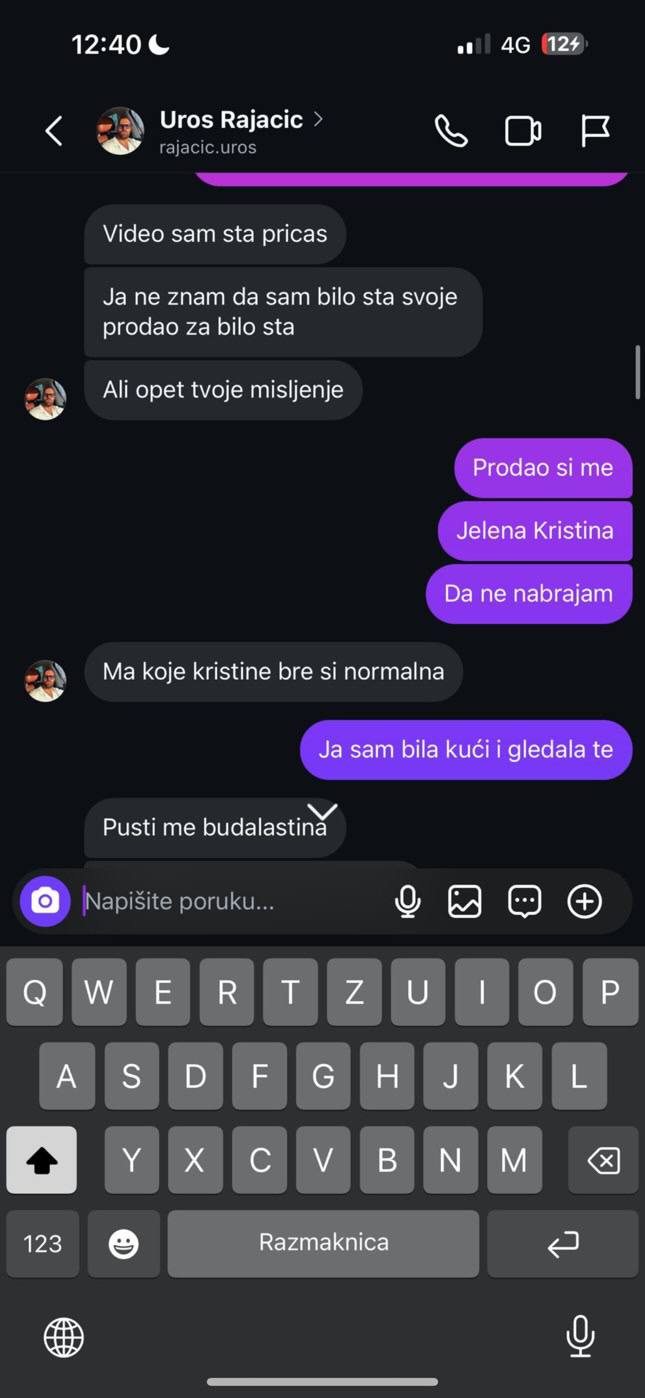Tap the shift key on the keyboard
Image resolution: width=645 pixels, height=1398 pixels.
pos(42,1160)
